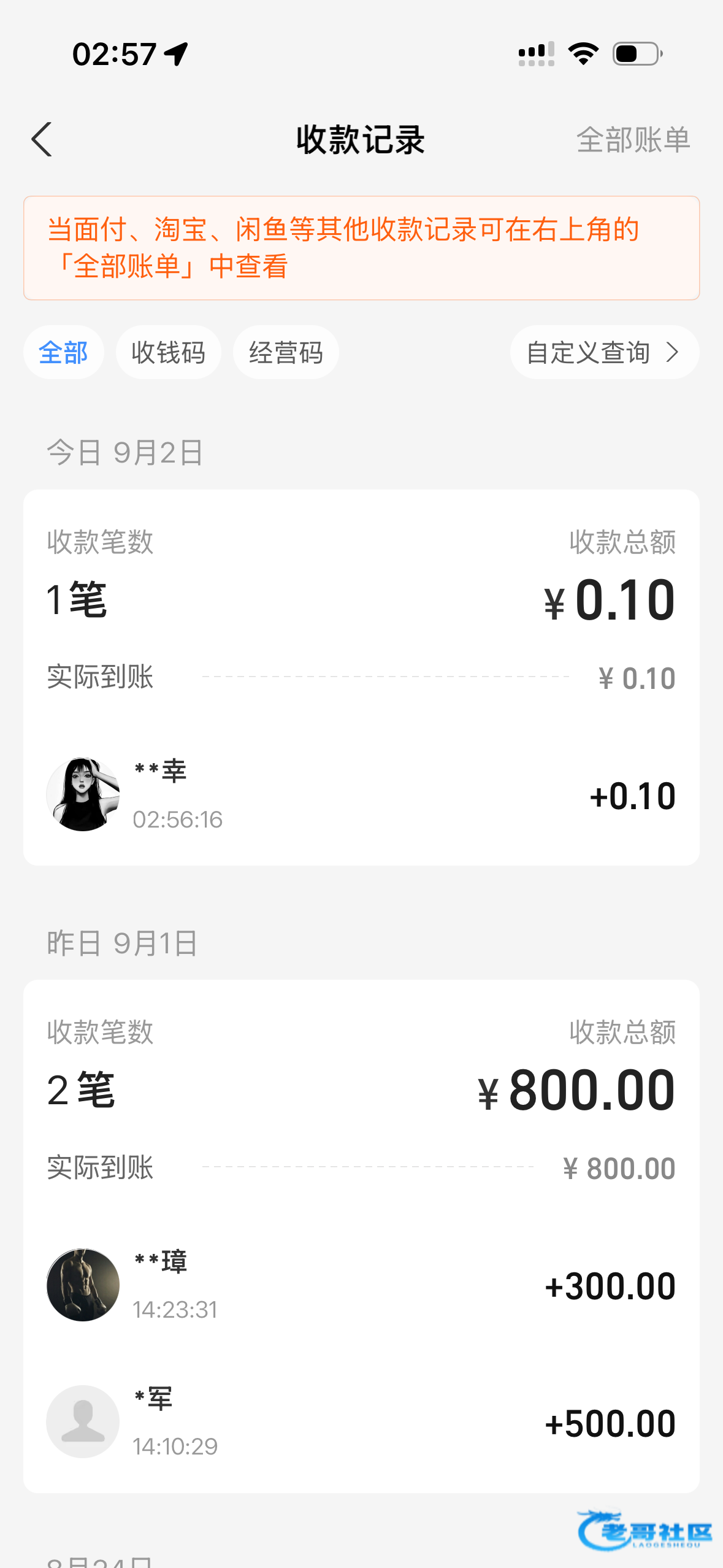Open 全部账单 in top right
723x1568 pixels.
tap(633, 140)
